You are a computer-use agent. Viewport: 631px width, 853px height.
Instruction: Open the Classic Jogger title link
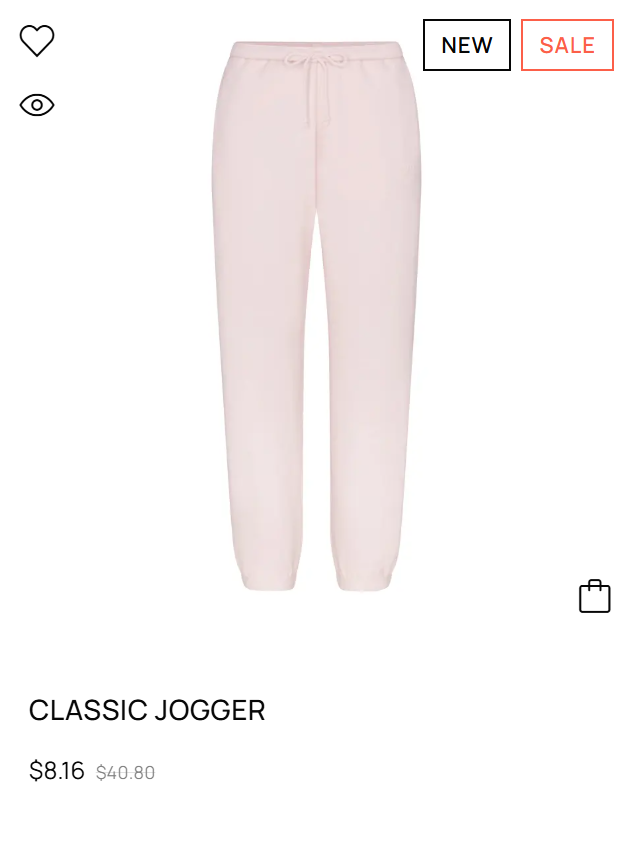click(147, 711)
